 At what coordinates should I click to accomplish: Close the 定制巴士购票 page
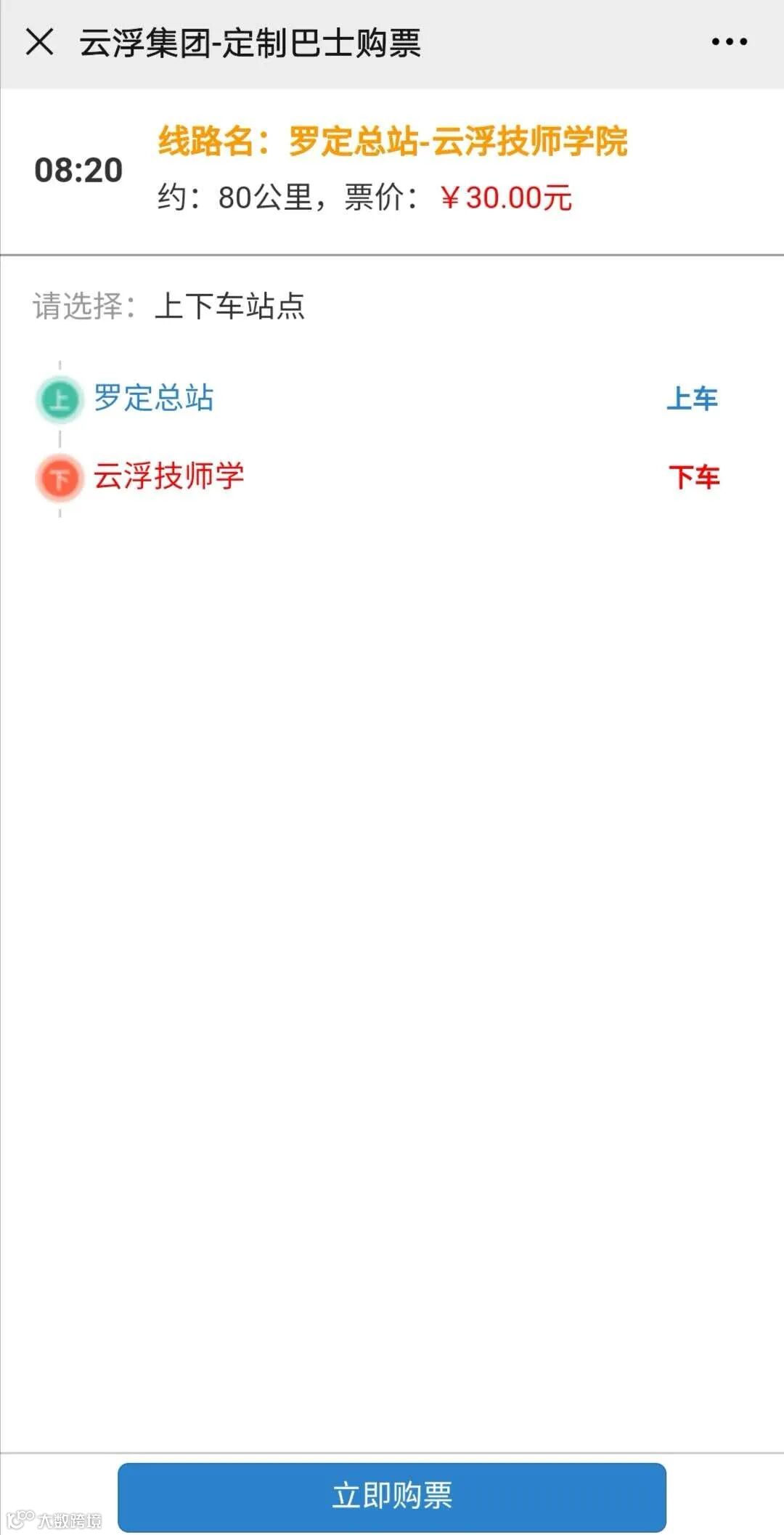[x=40, y=42]
